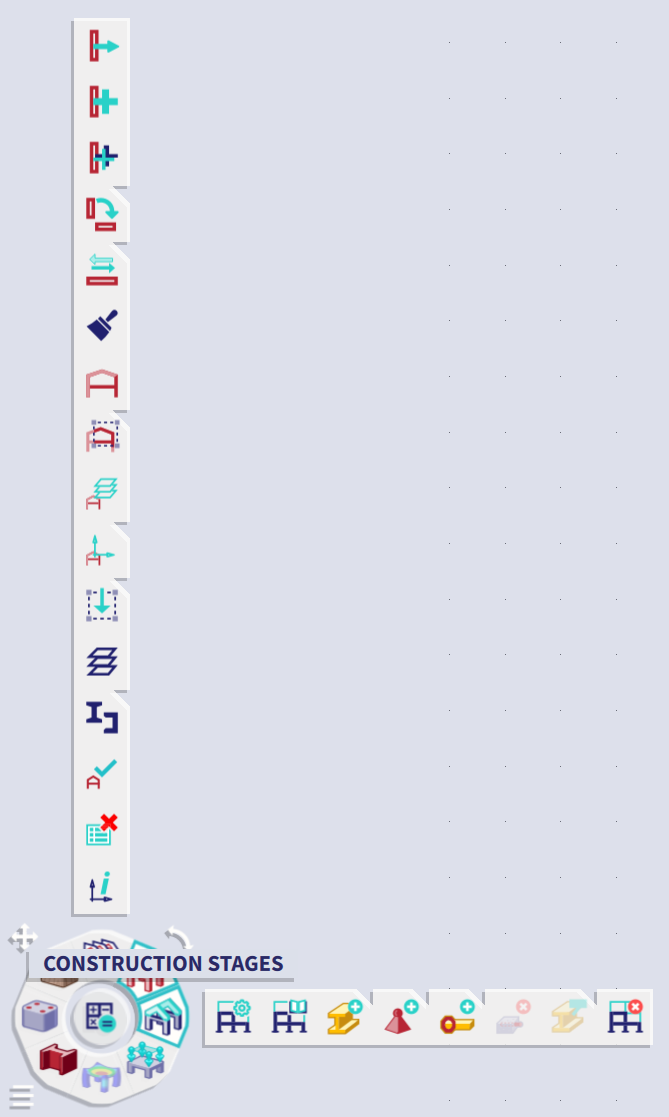The width and height of the screenshot is (669, 1117).
Task: Open the layers stack tool
Action: point(102,662)
